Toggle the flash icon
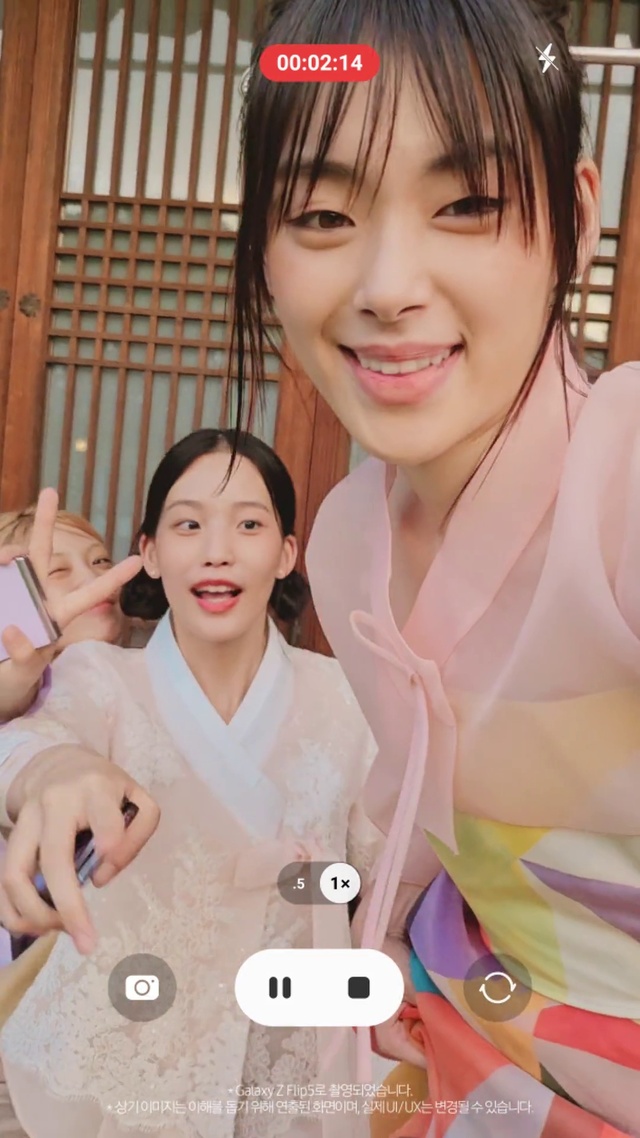This screenshot has height=1138, width=640. click(546, 59)
